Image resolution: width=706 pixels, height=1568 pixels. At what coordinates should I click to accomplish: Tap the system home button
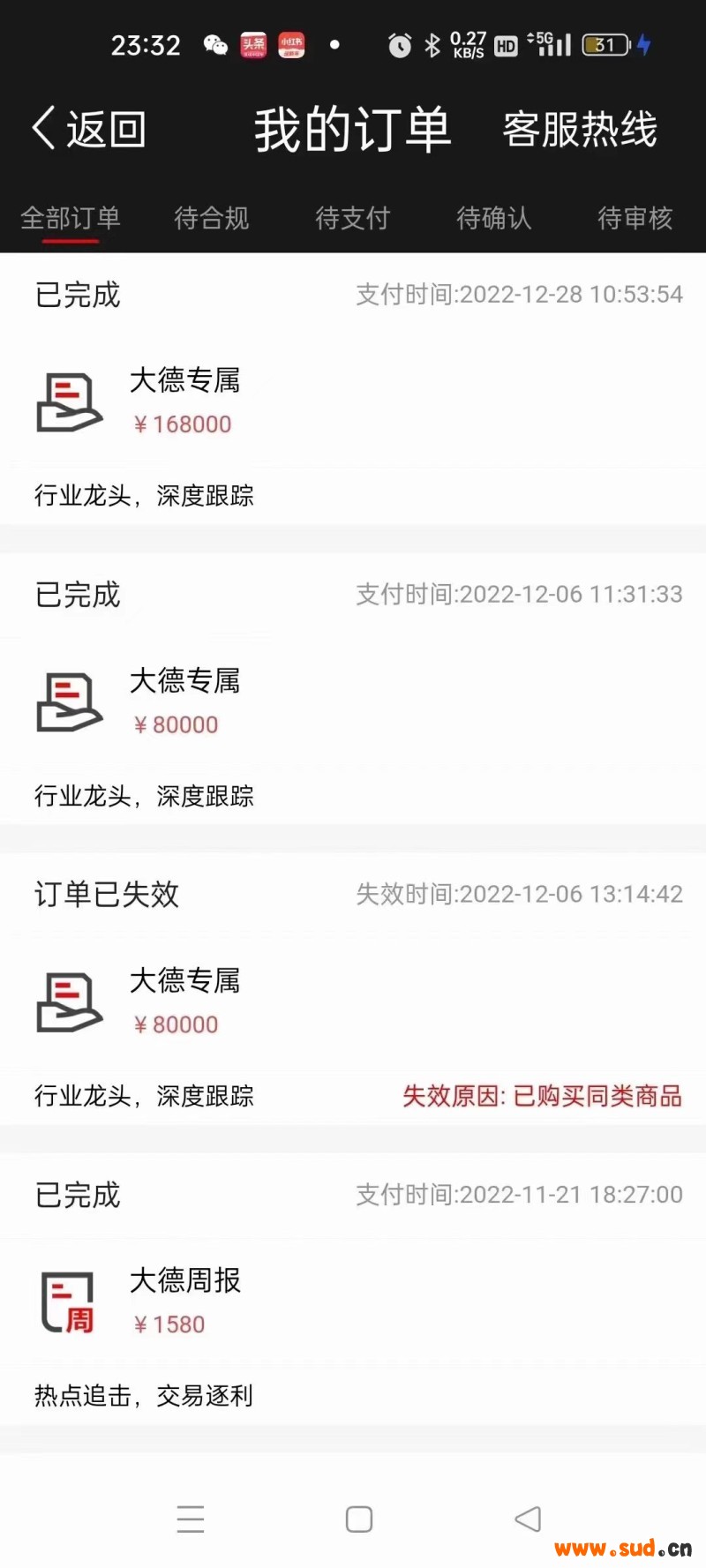359,1519
